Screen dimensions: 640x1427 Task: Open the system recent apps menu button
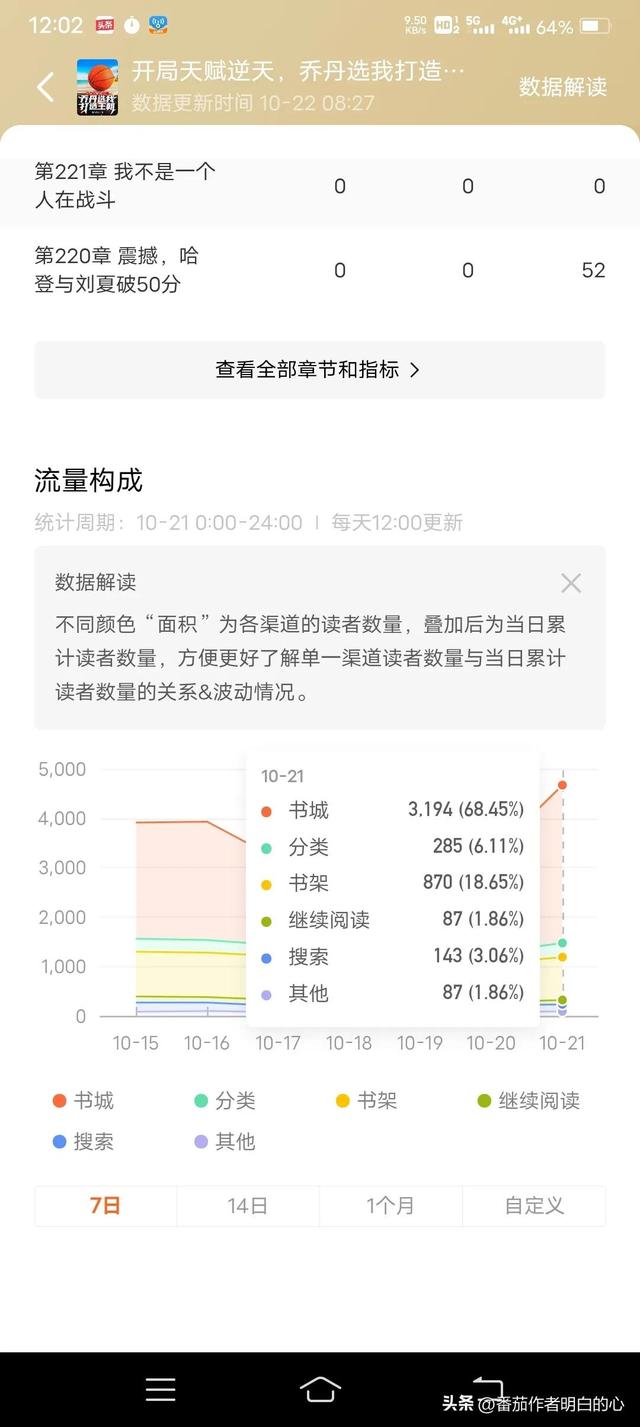pyautogui.click(x=160, y=1389)
